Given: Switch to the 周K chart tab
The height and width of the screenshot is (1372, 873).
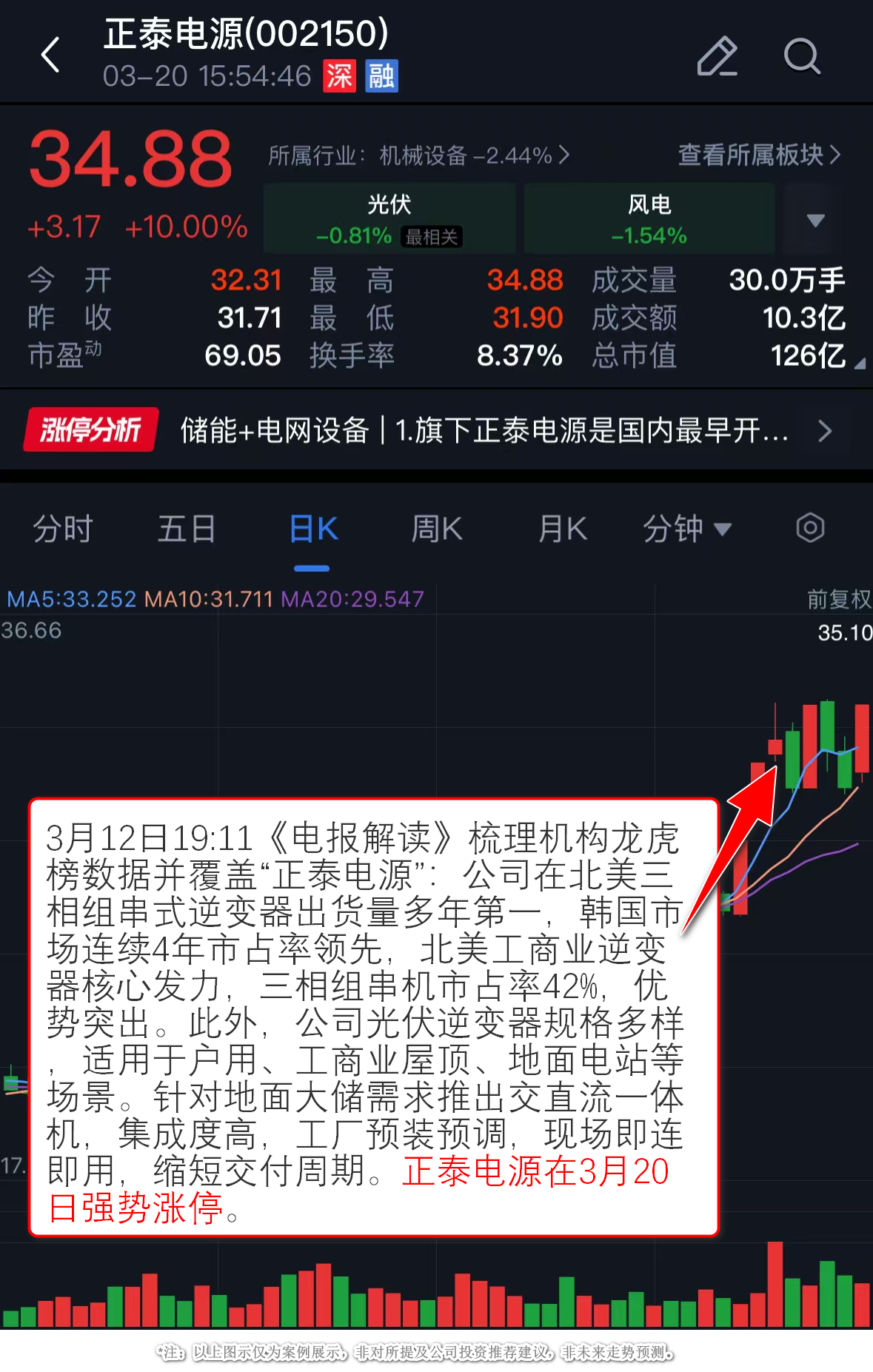Looking at the screenshot, I should tap(437, 529).
